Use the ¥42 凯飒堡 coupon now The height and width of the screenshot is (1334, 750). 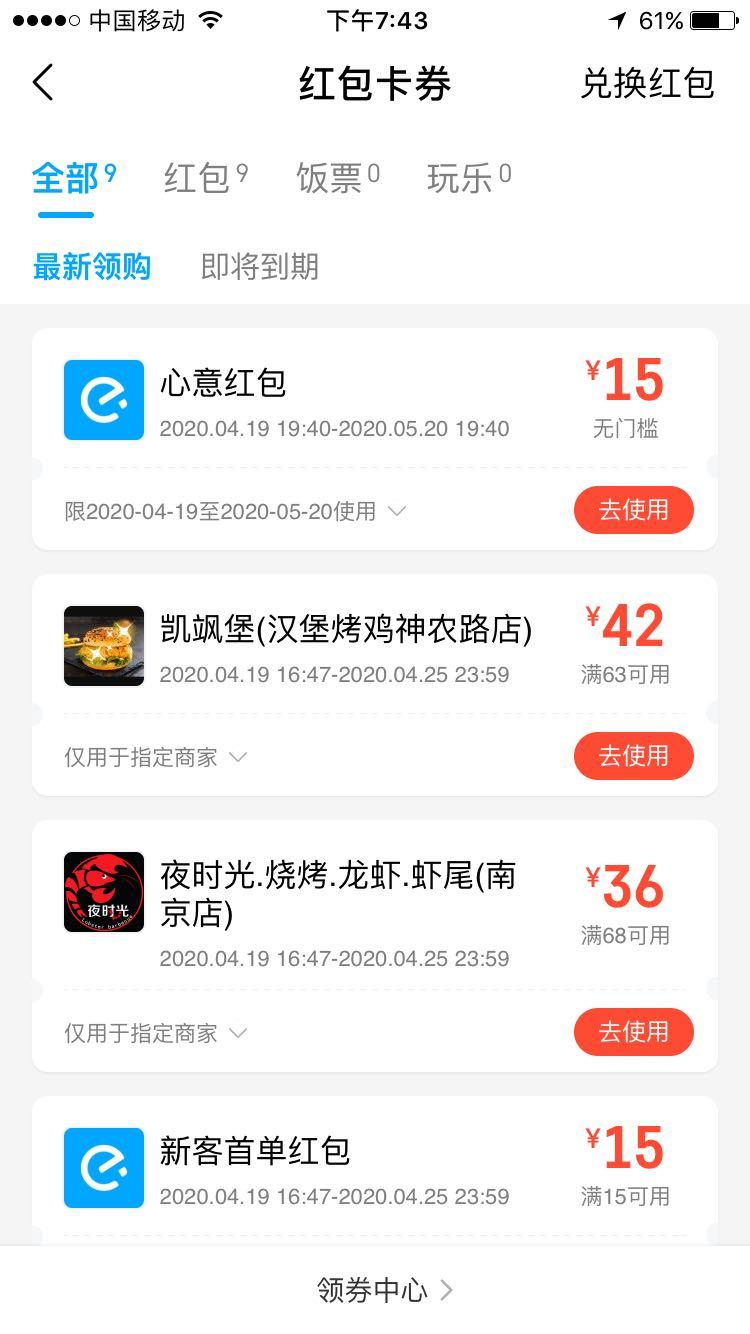[634, 756]
